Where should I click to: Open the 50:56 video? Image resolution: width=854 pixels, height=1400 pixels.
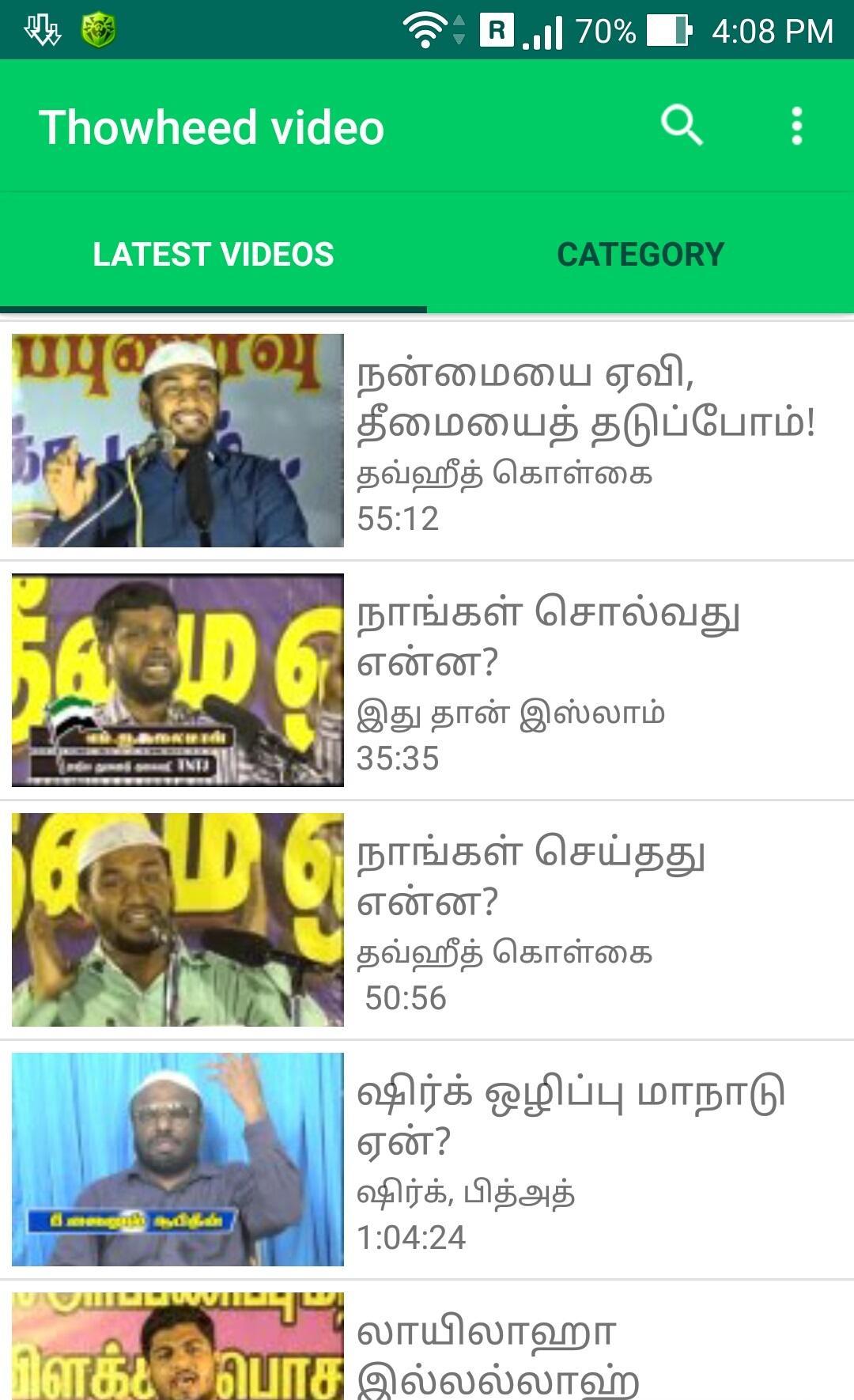(x=427, y=920)
